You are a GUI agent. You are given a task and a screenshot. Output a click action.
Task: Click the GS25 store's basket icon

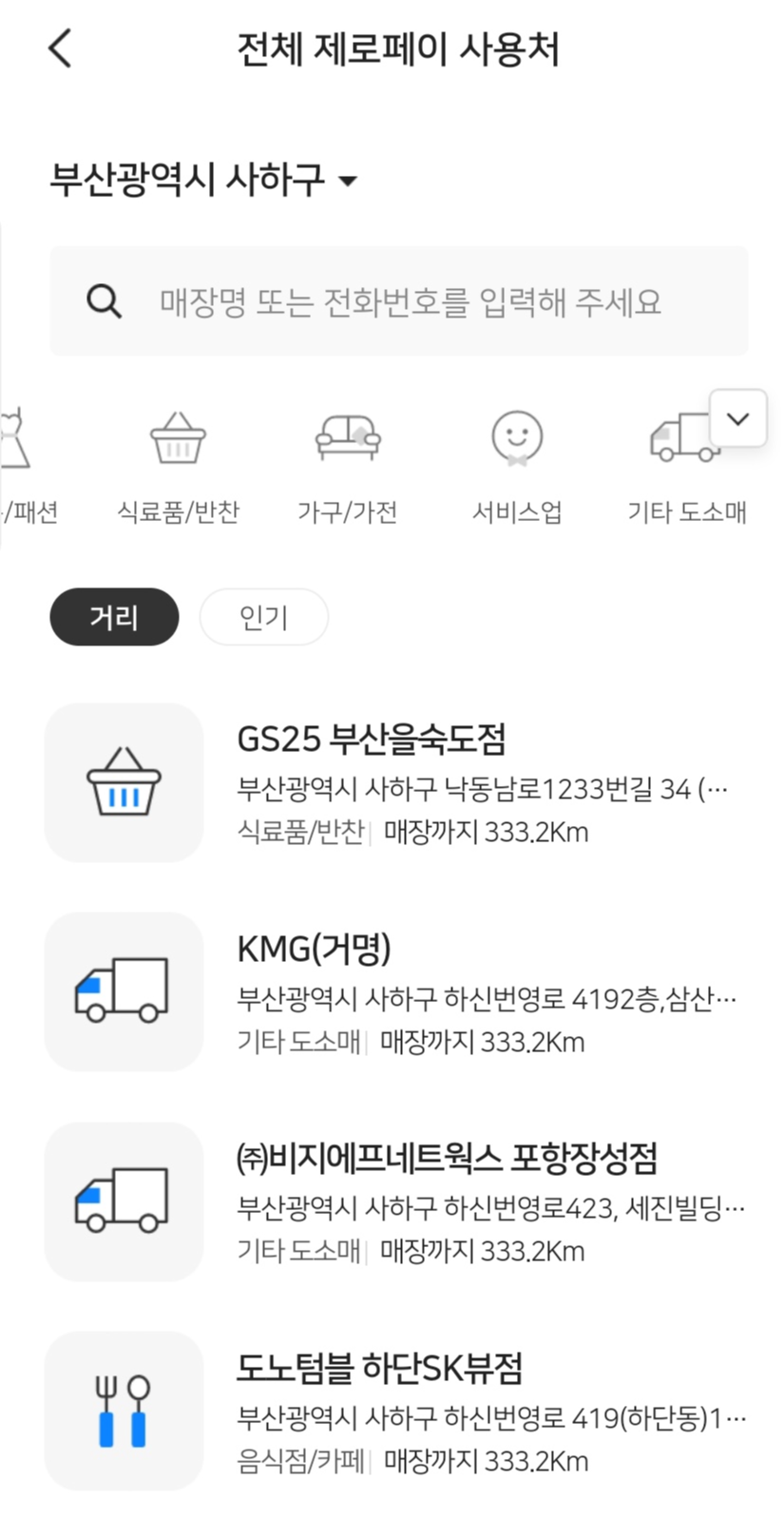click(124, 782)
